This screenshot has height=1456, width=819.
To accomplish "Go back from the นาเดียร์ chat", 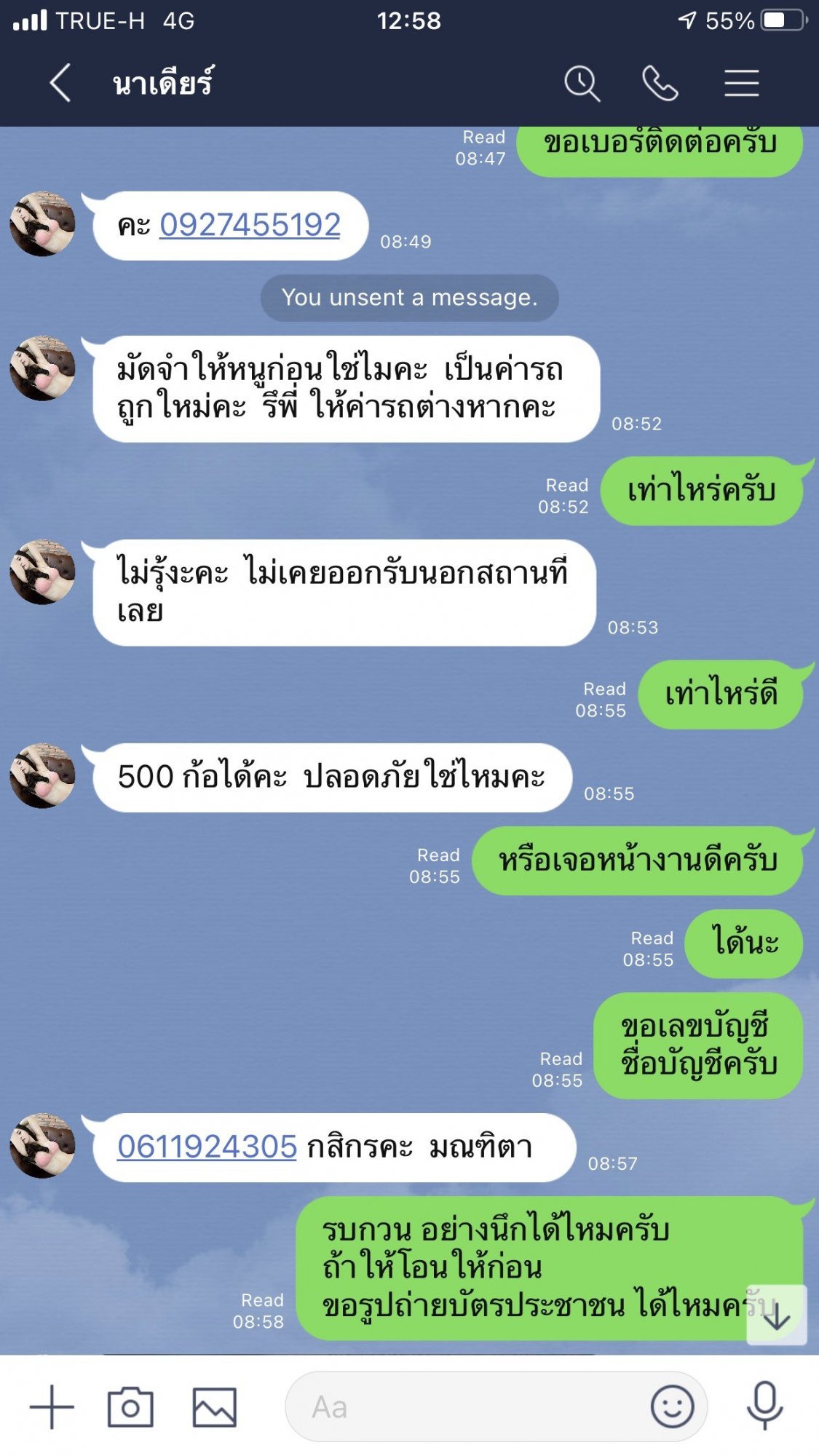I will [60, 83].
